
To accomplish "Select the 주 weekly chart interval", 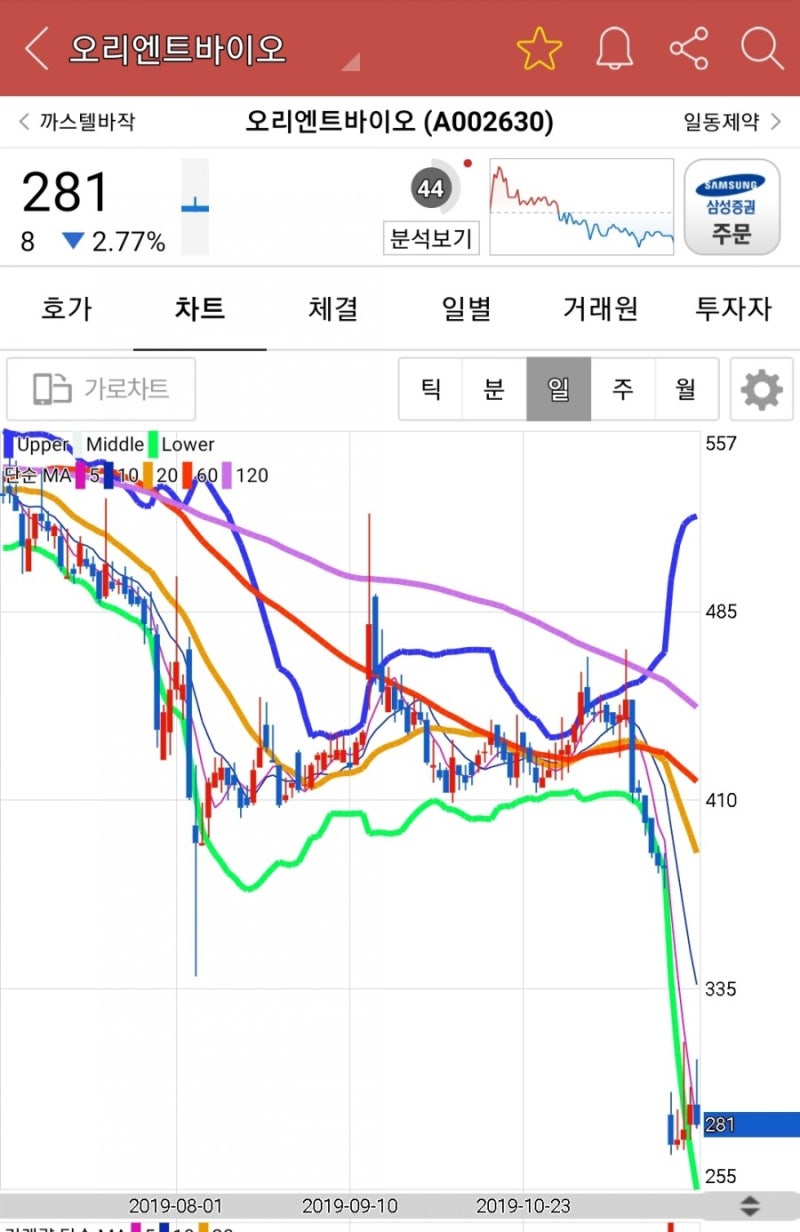I will (624, 391).
